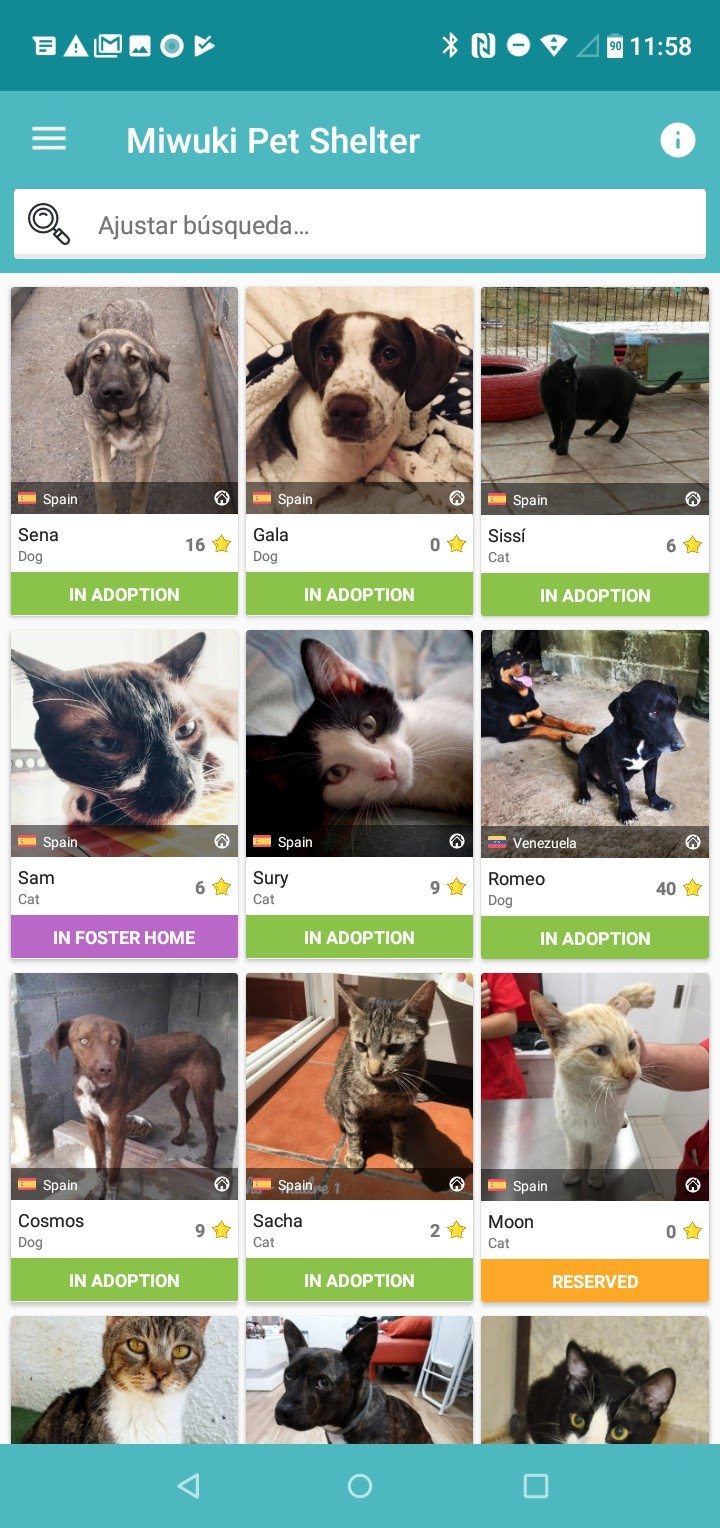Favorite Sena with the star icon

pyautogui.click(x=222, y=544)
